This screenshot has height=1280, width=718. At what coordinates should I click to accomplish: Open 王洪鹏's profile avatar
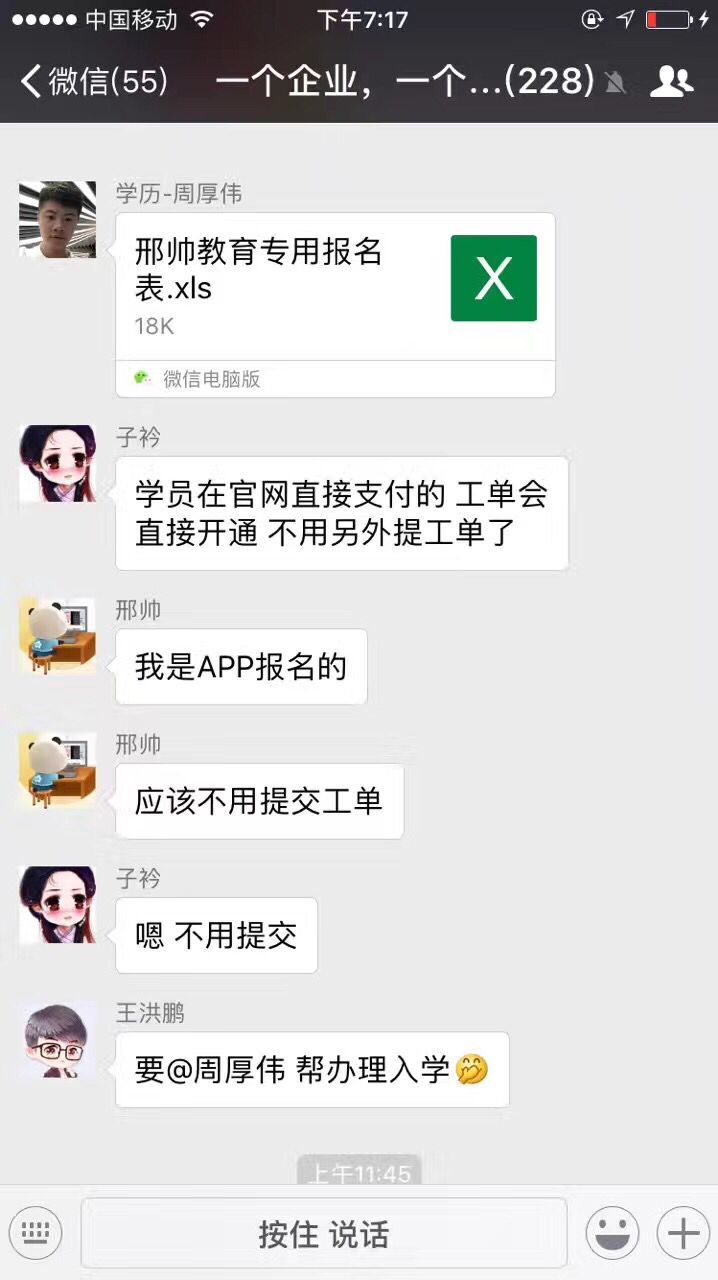[58, 1041]
